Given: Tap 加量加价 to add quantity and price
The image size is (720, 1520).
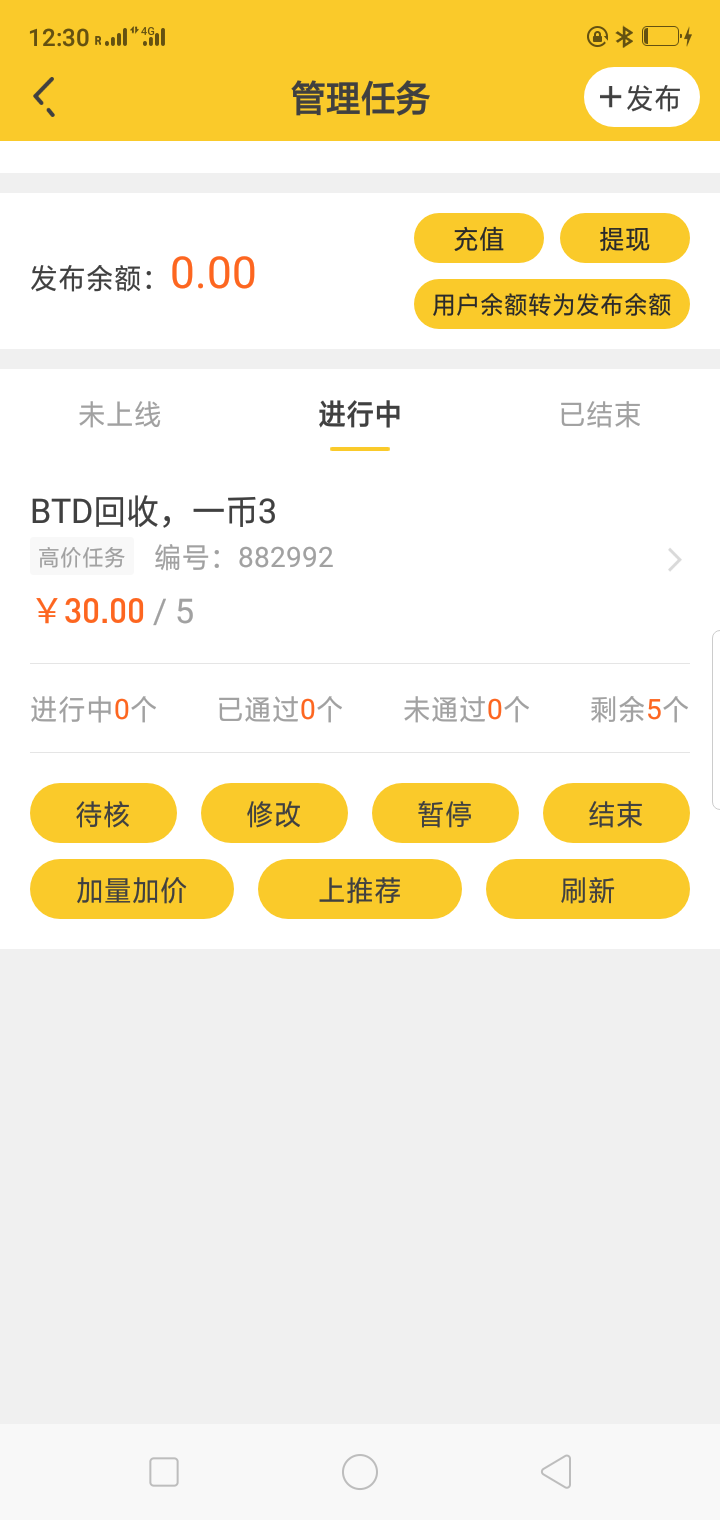Looking at the screenshot, I should [x=132, y=889].
